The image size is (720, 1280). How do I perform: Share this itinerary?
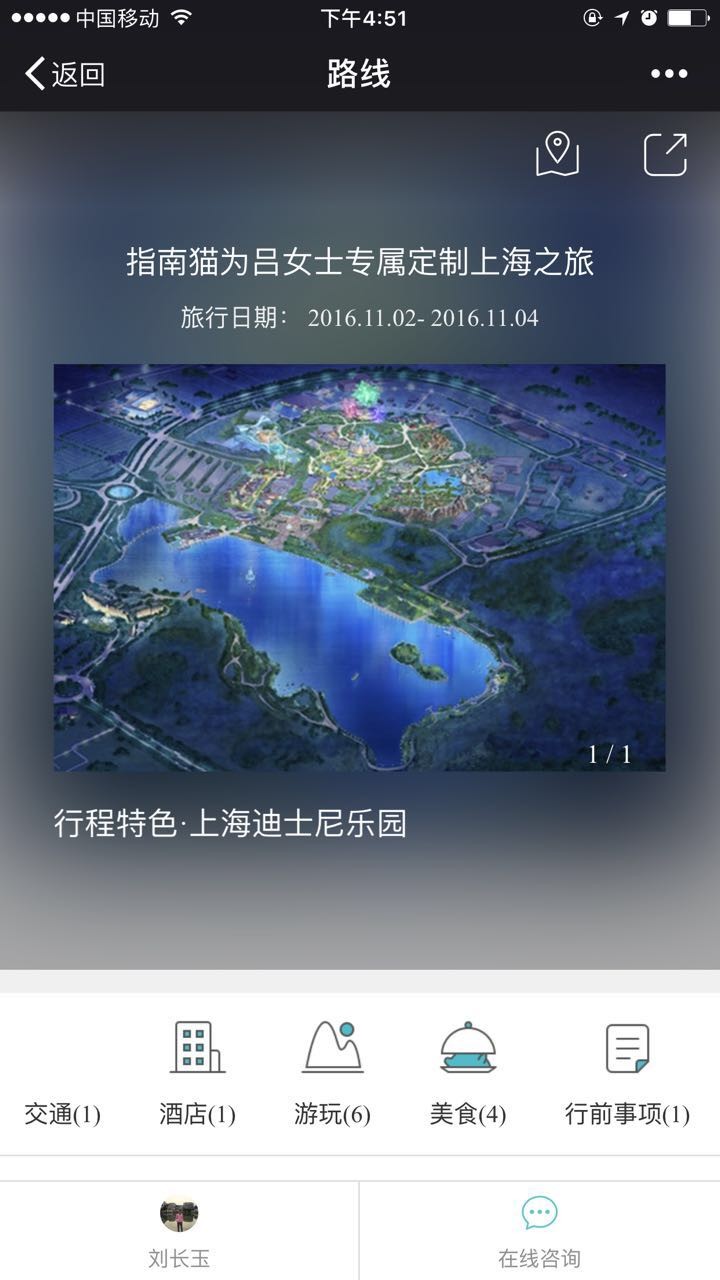[x=665, y=154]
